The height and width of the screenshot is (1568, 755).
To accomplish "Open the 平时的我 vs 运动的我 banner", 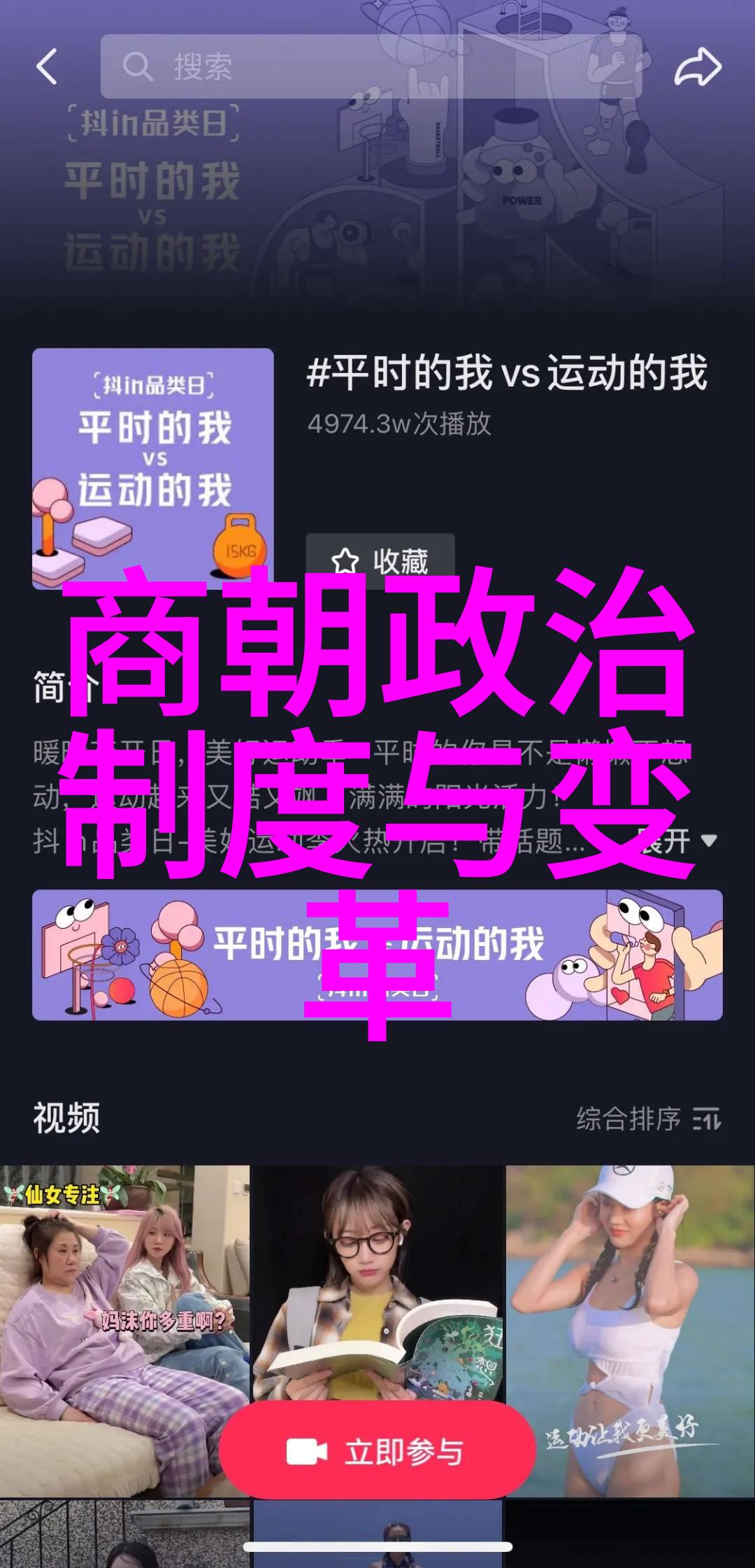I will [x=377, y=954].
